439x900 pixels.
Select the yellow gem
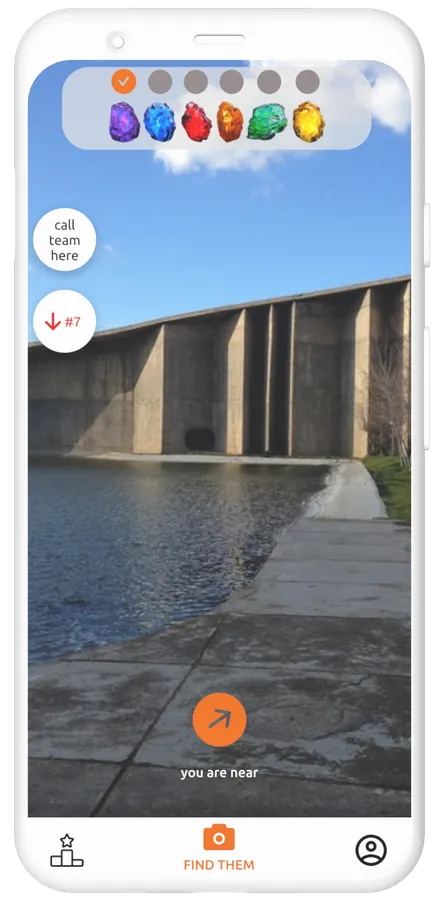pos(309,122)
